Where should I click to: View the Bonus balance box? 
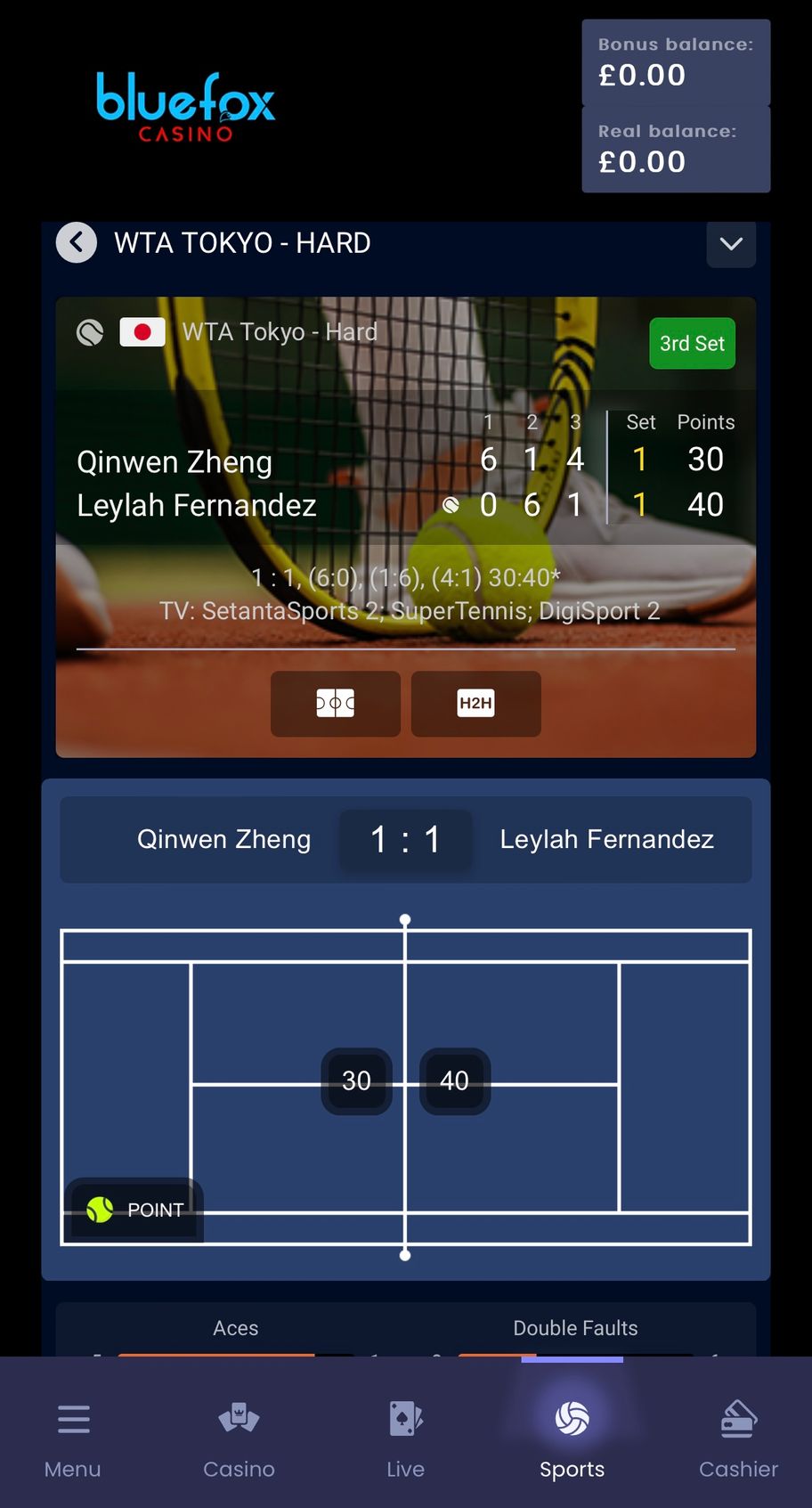pos(676,62)
